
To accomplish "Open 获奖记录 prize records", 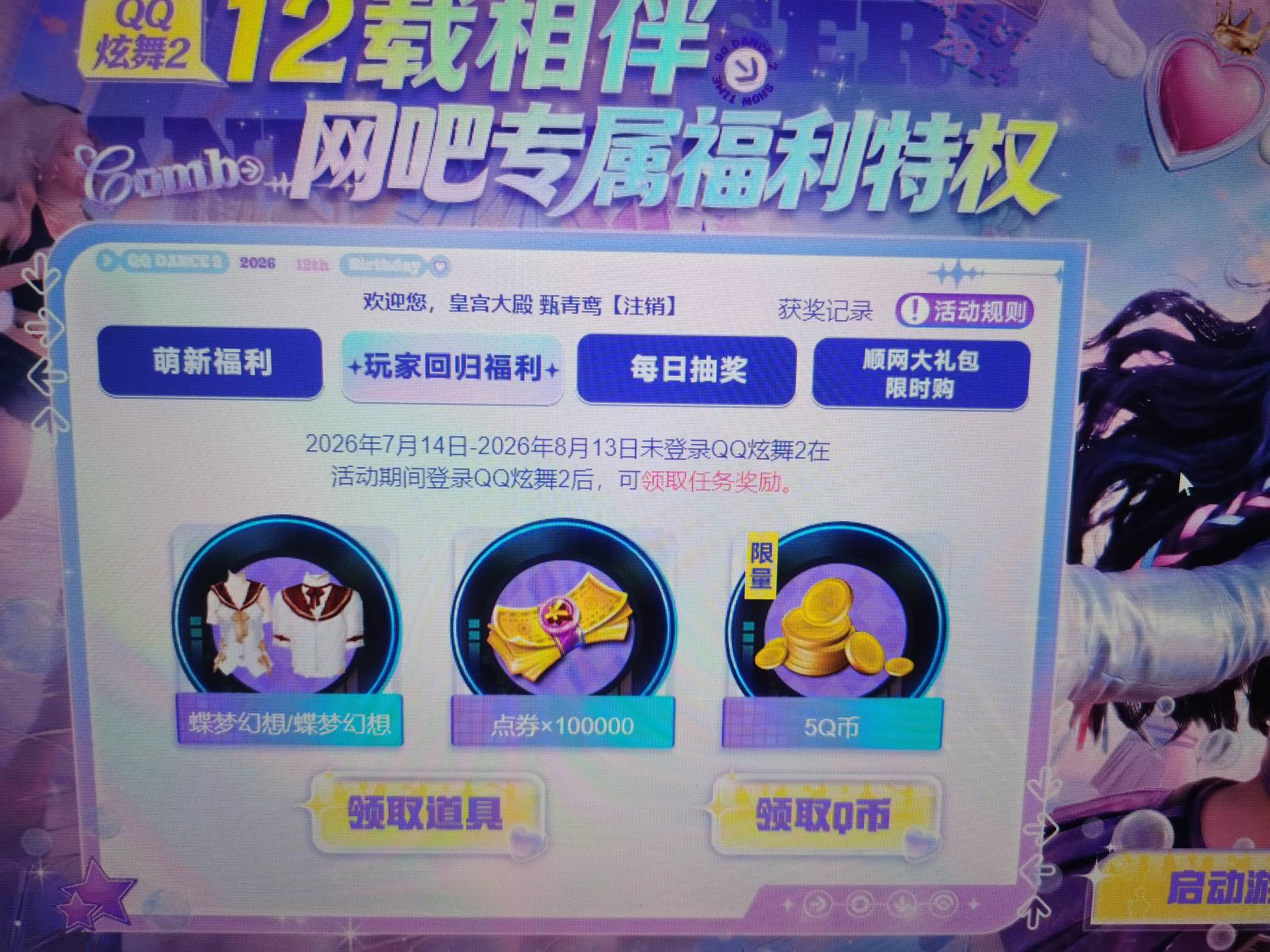I will (825, 310).
